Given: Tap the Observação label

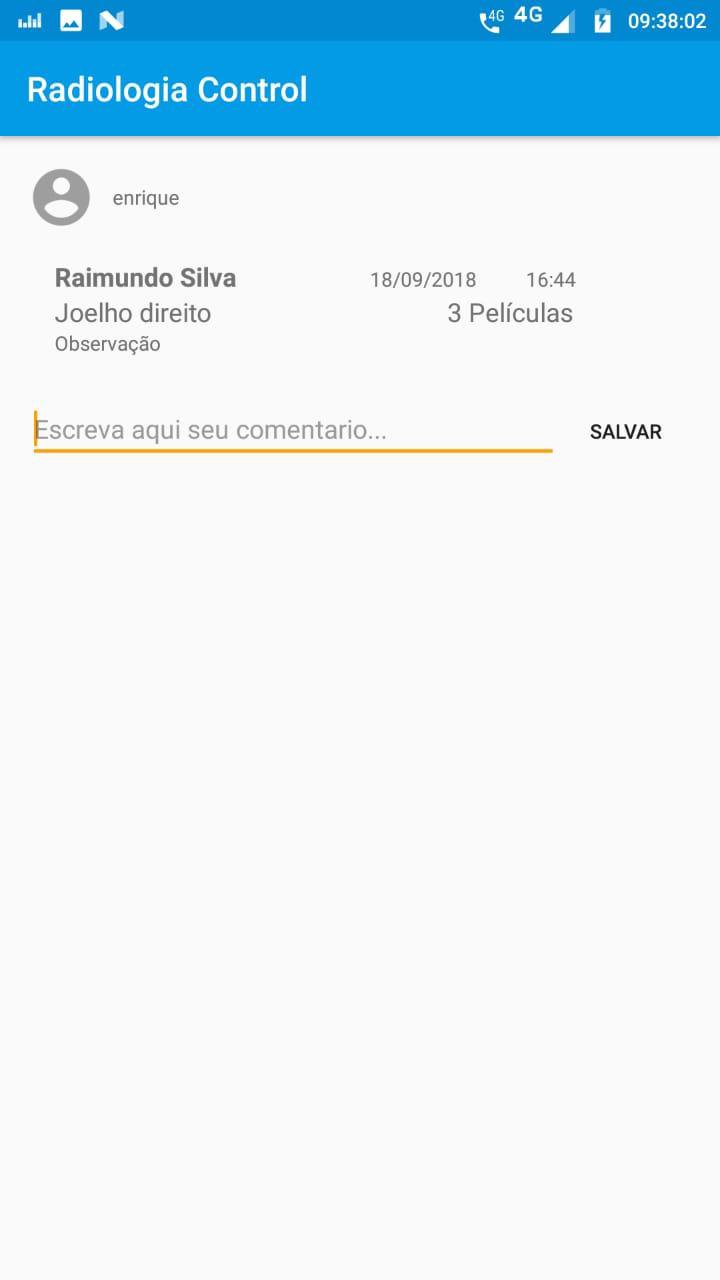Looking at the screenshot, I should coord(107,344).
